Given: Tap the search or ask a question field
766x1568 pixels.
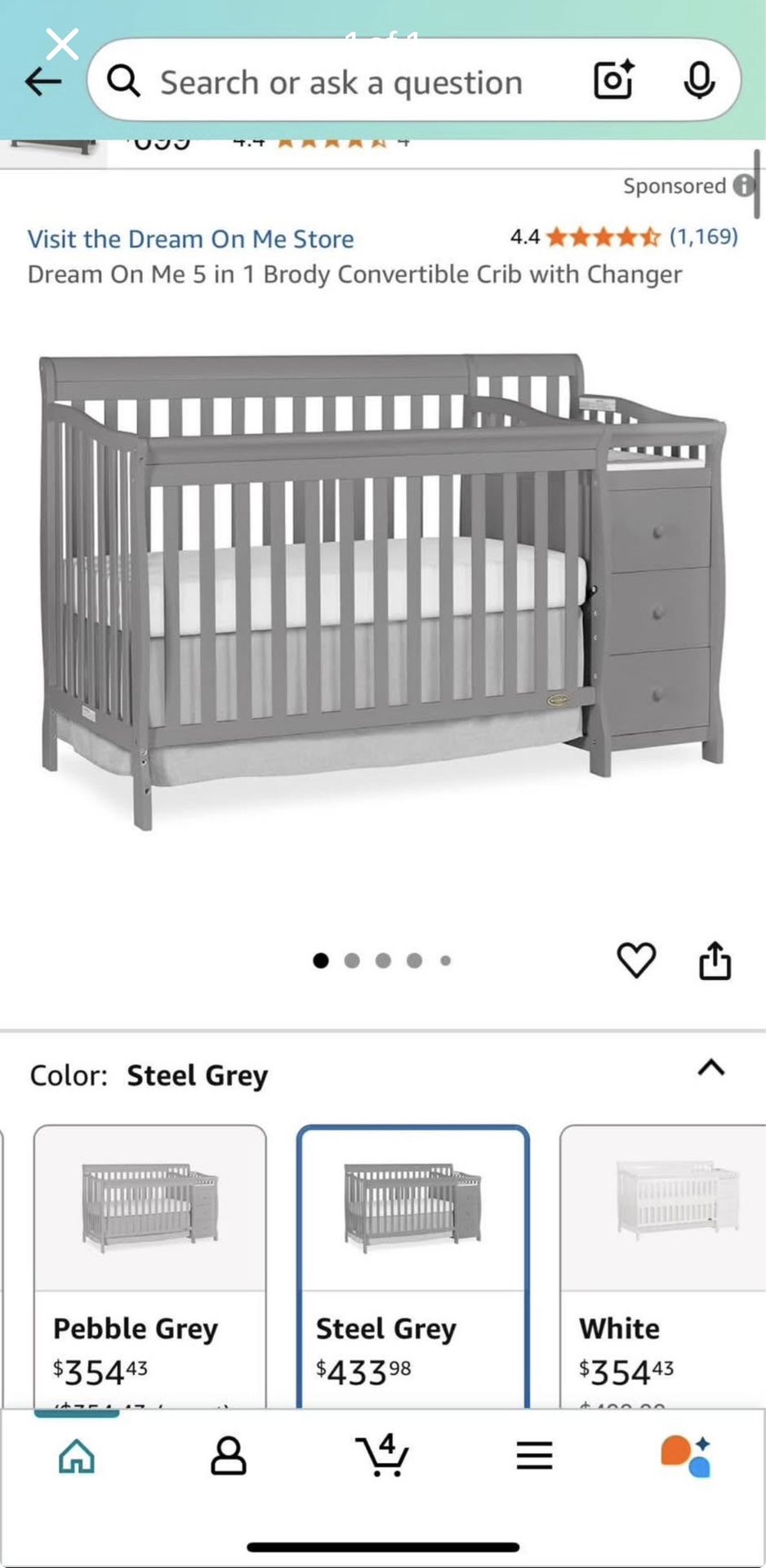Looking at the screenshot, I should (341, 82).
